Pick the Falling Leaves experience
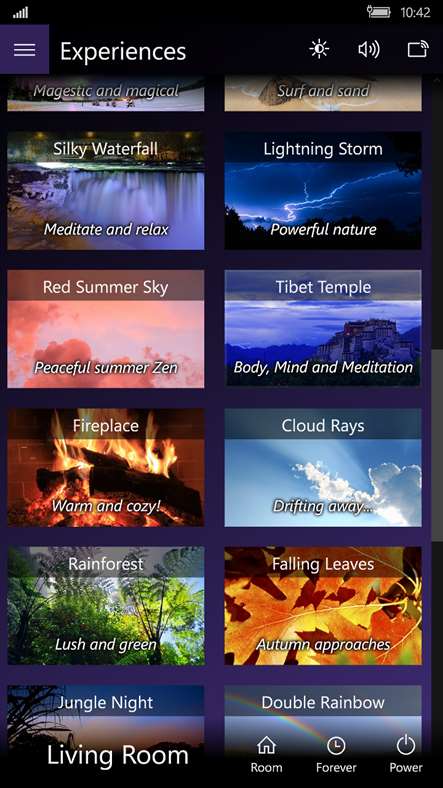This screenshot has height=788, width=443. tap(323, 606)
